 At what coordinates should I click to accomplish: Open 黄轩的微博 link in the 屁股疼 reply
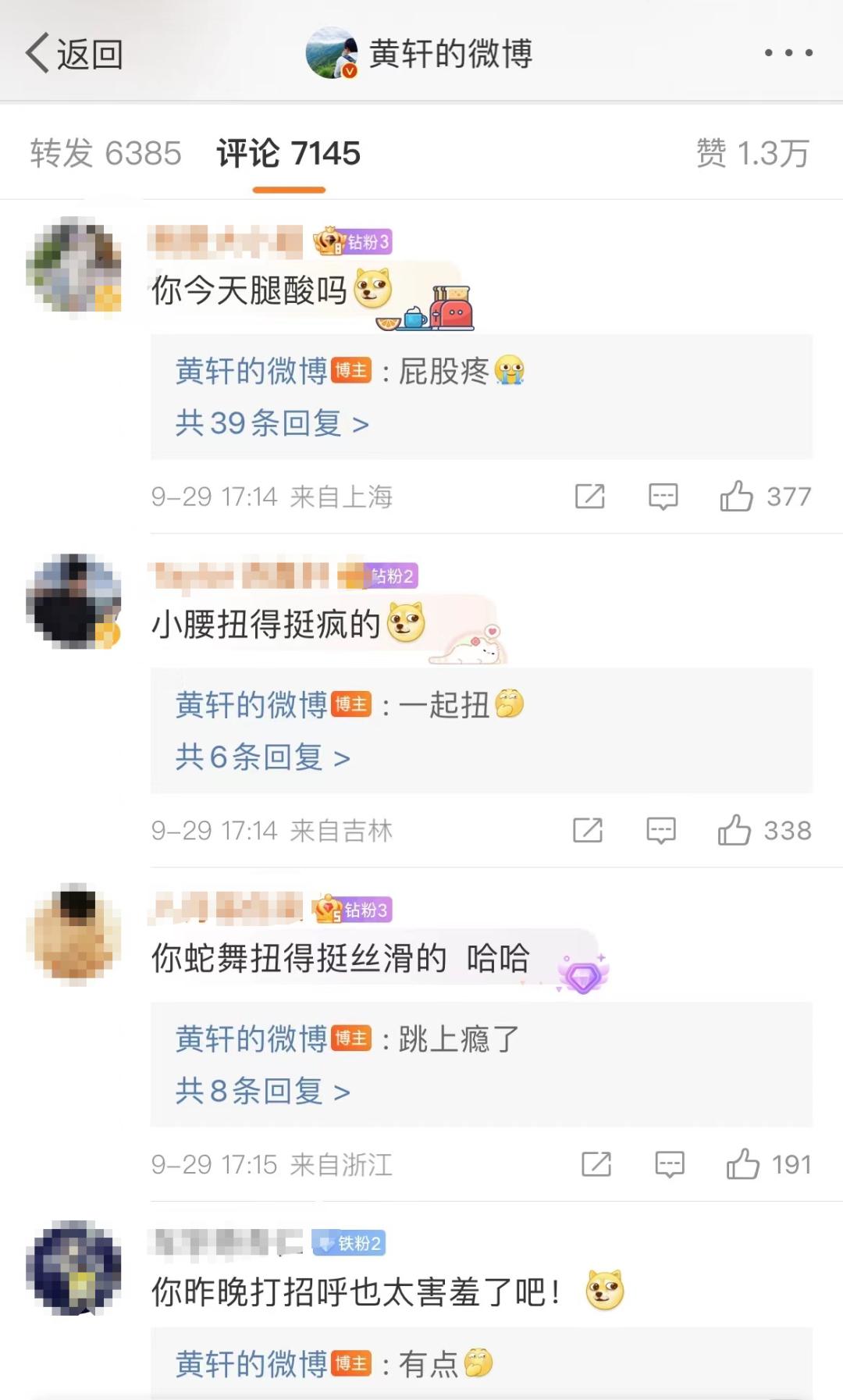tap(251, 371)
